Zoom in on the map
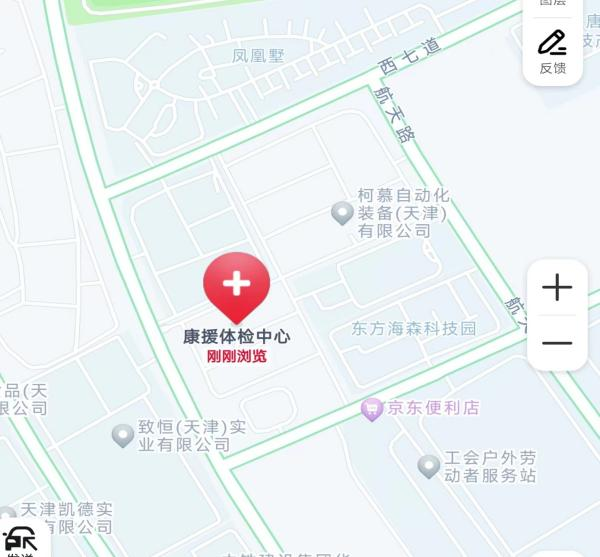The image size is (600, 557). 557,288
